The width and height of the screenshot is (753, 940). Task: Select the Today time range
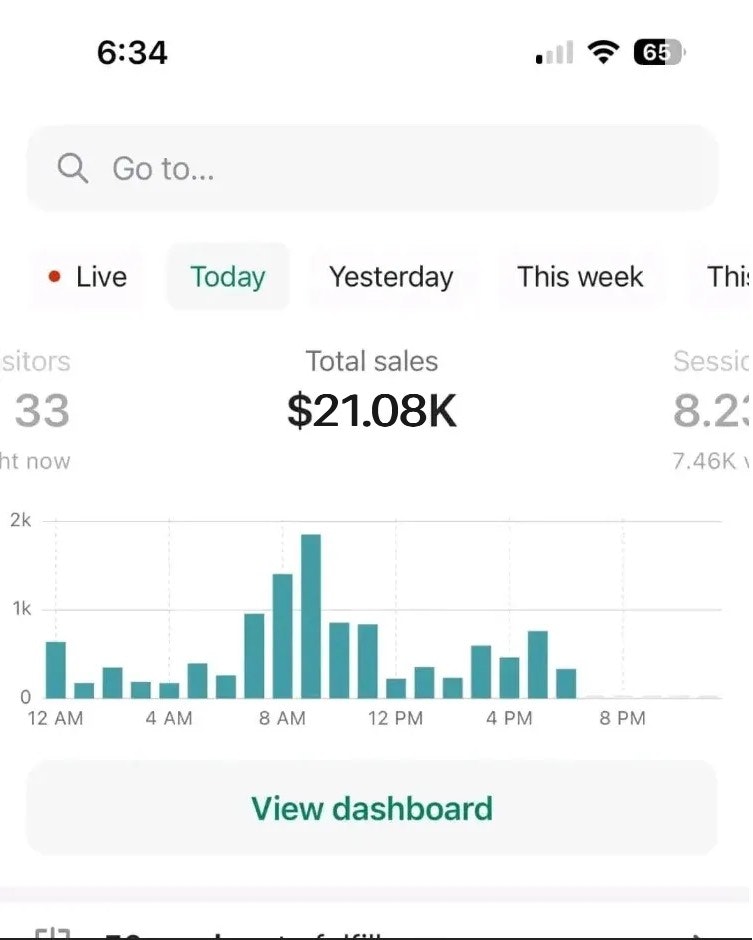228,277
